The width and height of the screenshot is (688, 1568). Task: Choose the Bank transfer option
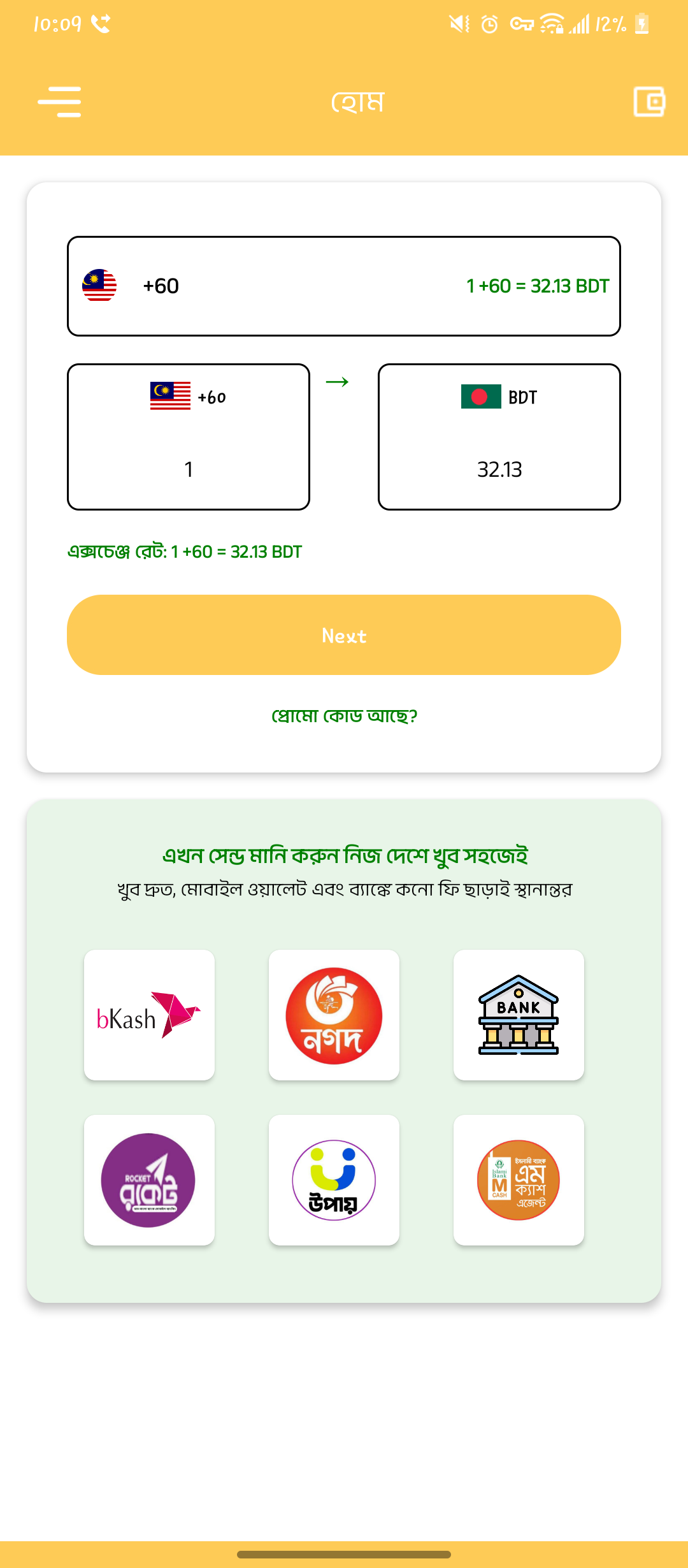pos(519,1015)
